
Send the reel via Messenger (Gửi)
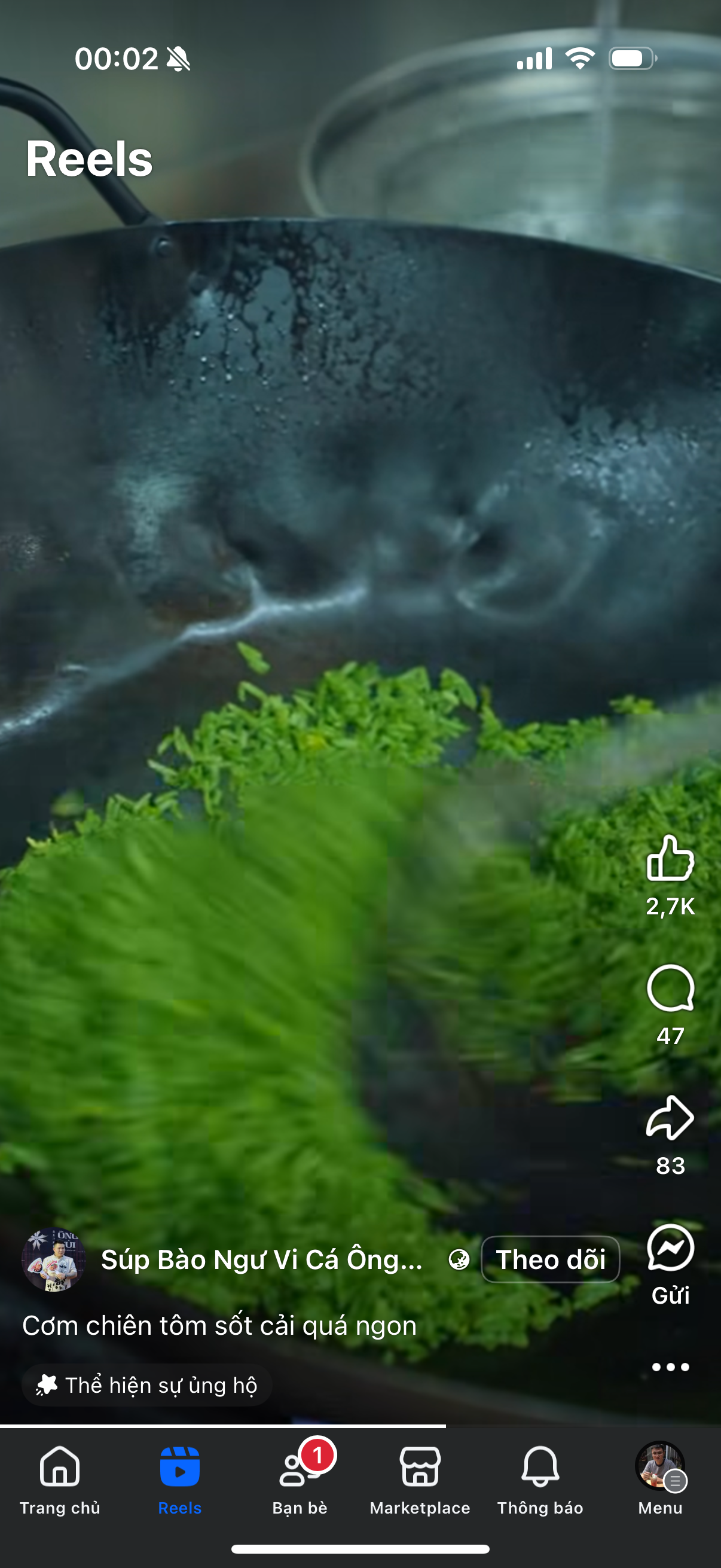pos(670,1248)
